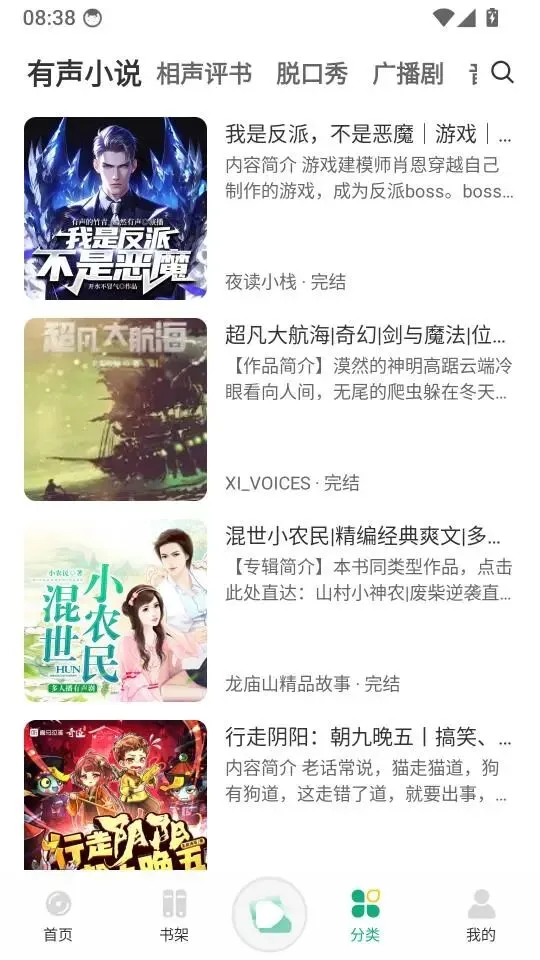Open 混世小农民 audiobook entry

pyautogui.click(x=270, y=610)
